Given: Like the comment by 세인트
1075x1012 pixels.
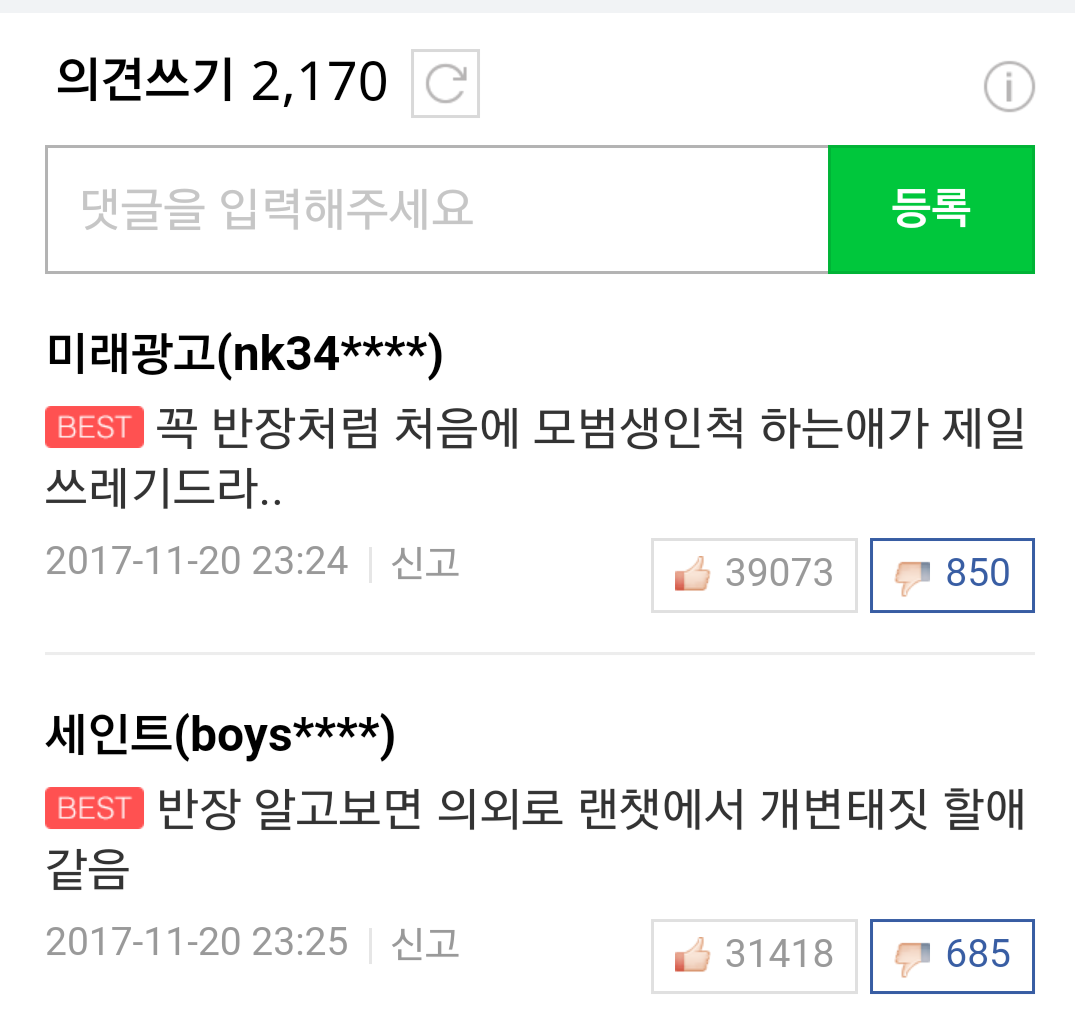Looking at the screenshot, I should click(754, 955).
